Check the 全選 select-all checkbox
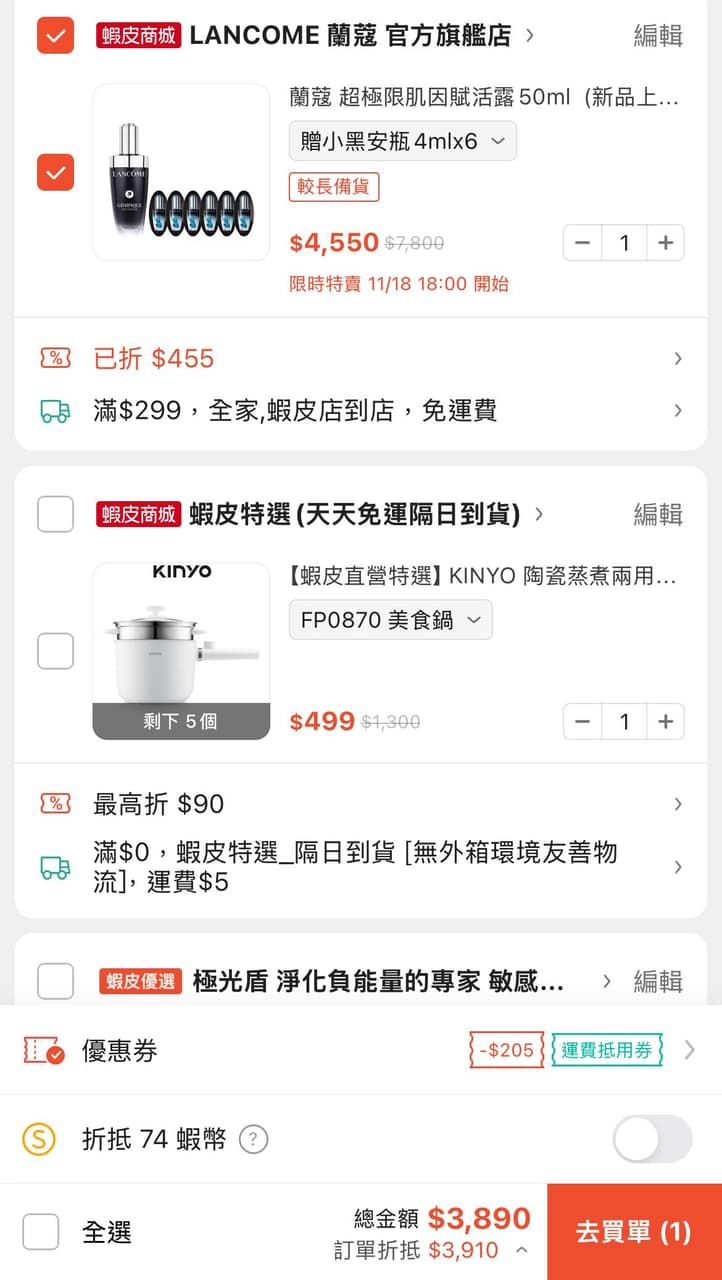 coord(41,1231)
